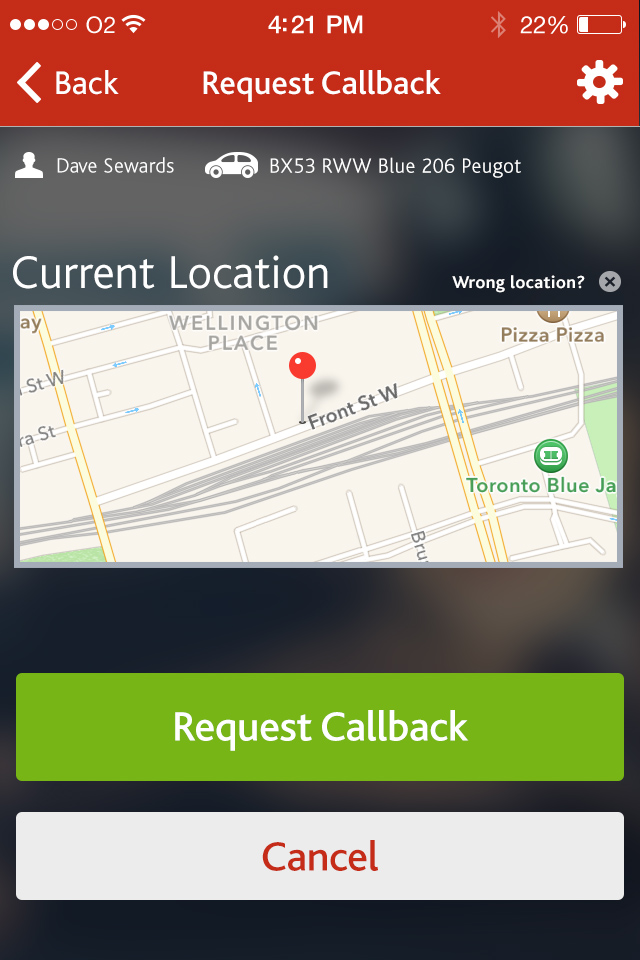
Task: Tap the Request Callback green button
Action: tap(320, 727)
